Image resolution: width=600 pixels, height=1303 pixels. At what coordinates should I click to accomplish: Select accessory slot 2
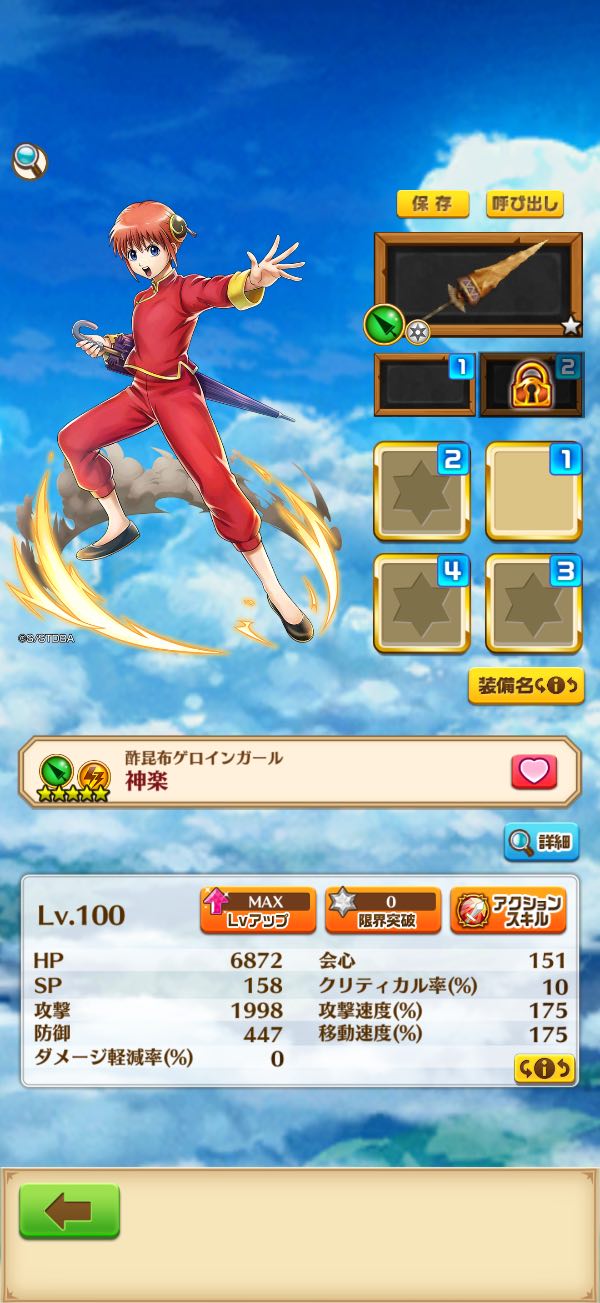(x=422, y=491)
